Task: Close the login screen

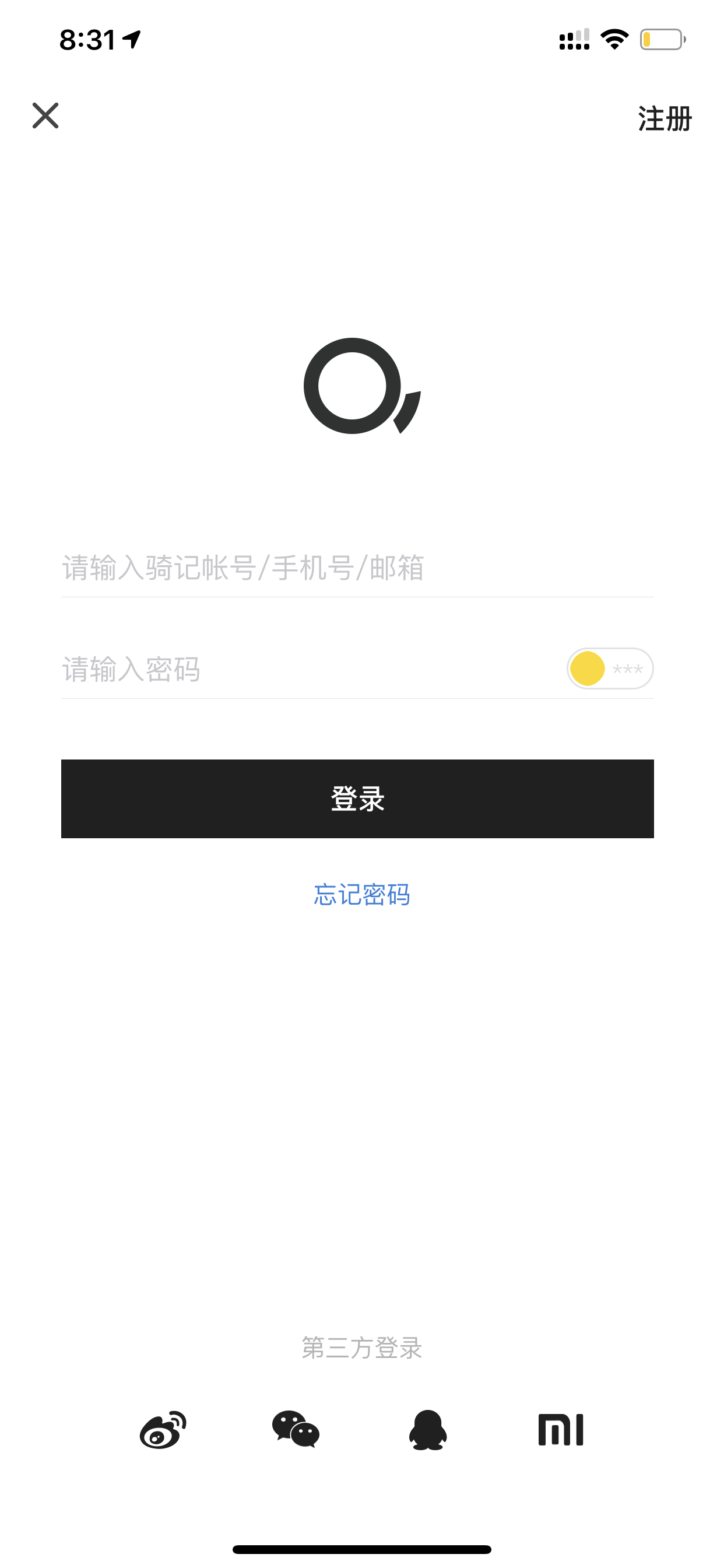Action: 45,116
